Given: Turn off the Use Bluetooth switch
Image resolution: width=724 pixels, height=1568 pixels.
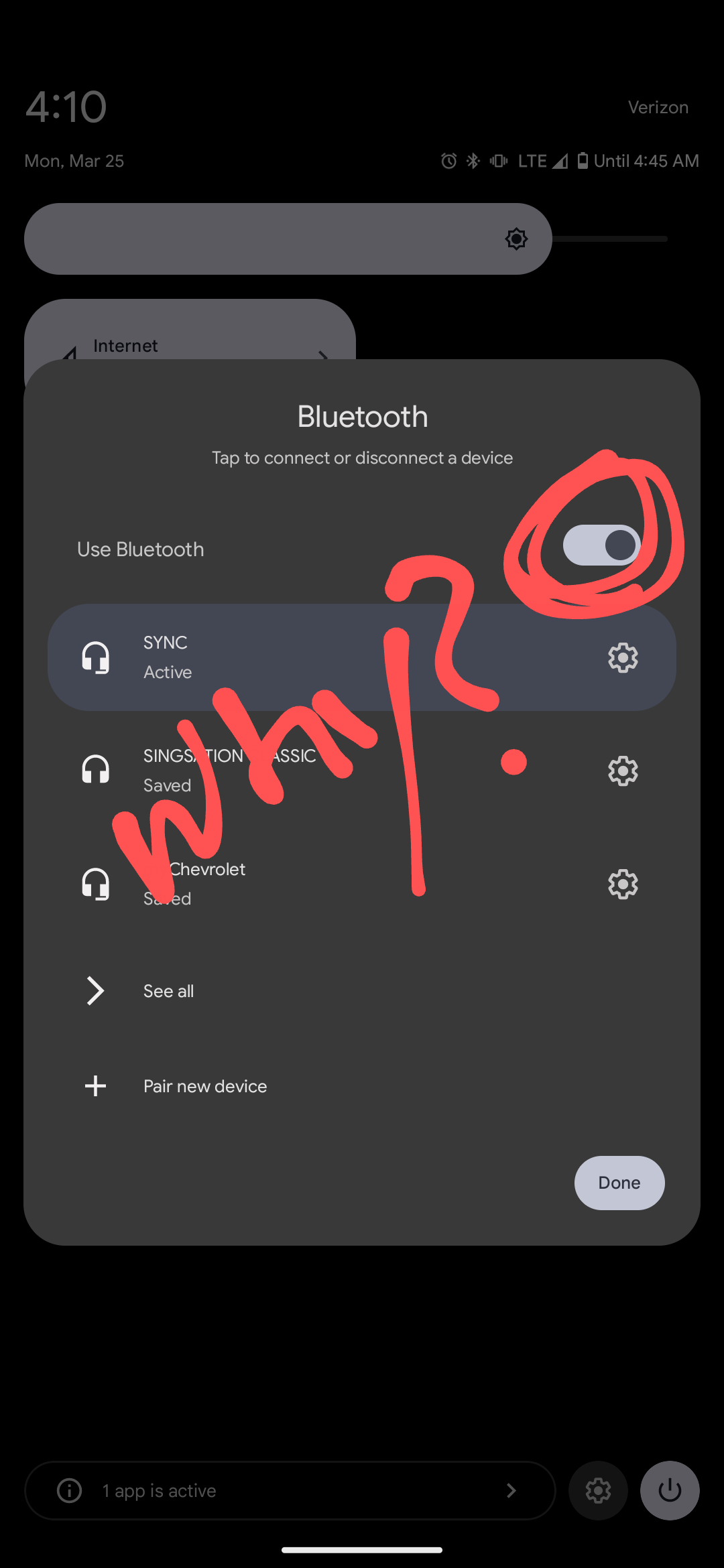Looking at the screenshot, I should tap(601, 545).
